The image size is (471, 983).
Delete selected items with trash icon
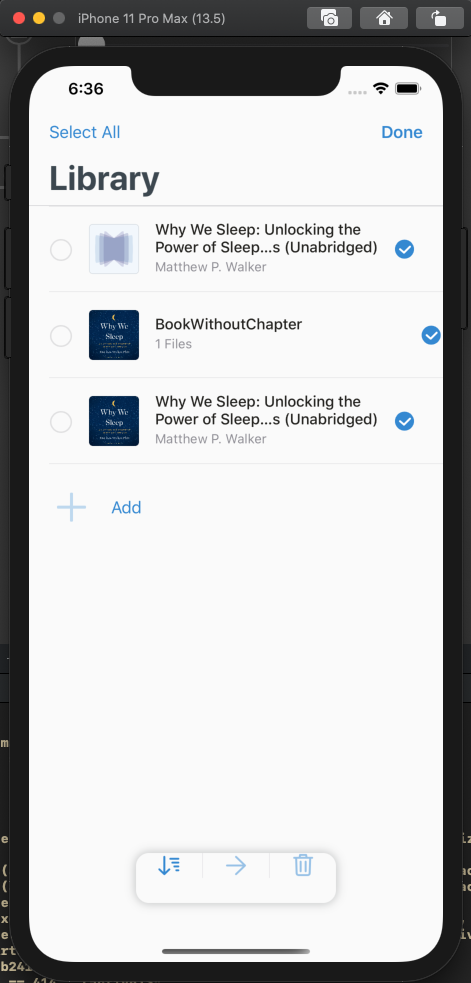(x=303, y=866)
